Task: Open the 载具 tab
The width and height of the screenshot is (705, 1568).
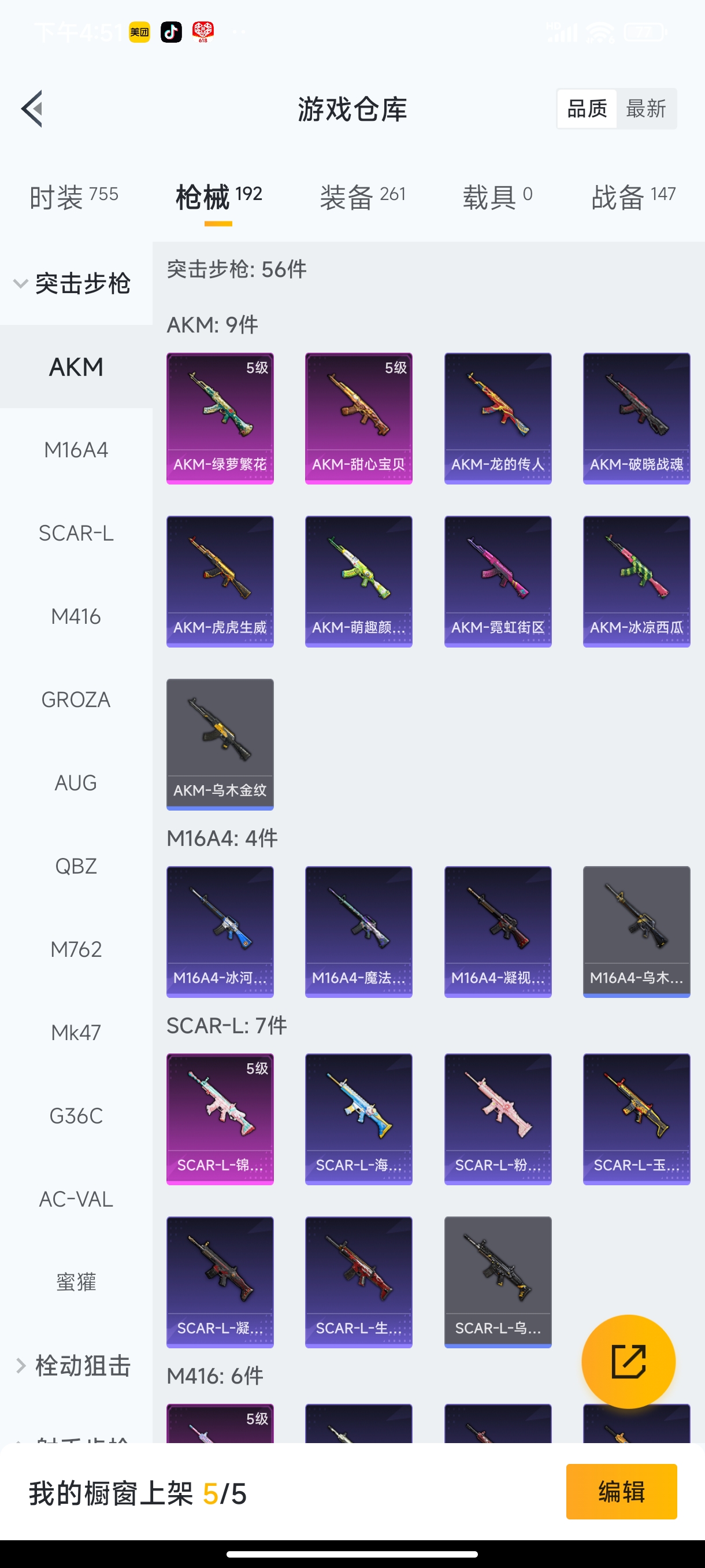Action: tap(496, 197)
